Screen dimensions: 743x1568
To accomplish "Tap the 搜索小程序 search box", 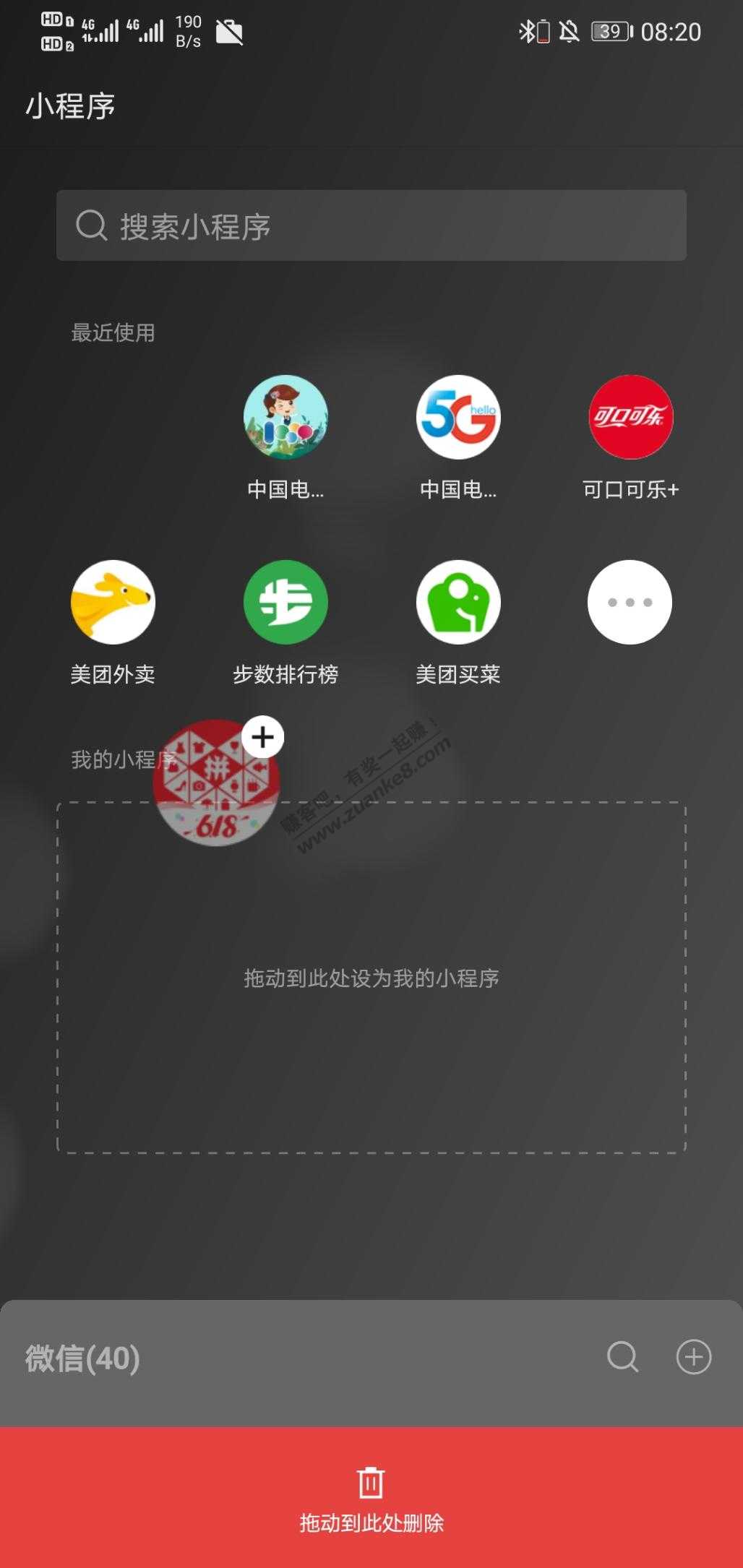I will coord(371,225).
